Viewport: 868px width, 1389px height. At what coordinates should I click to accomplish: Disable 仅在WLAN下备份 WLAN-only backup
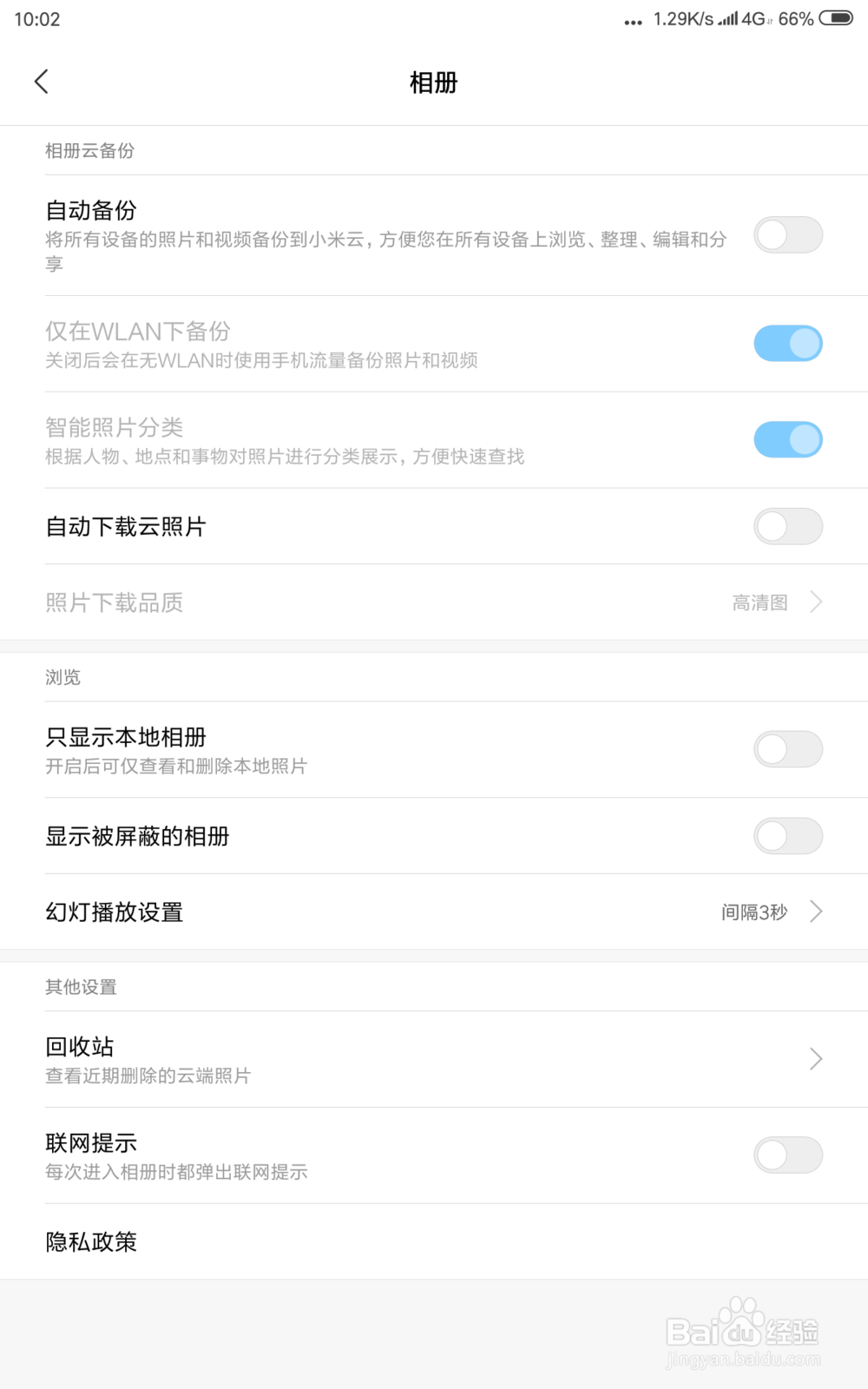[788, 344]
